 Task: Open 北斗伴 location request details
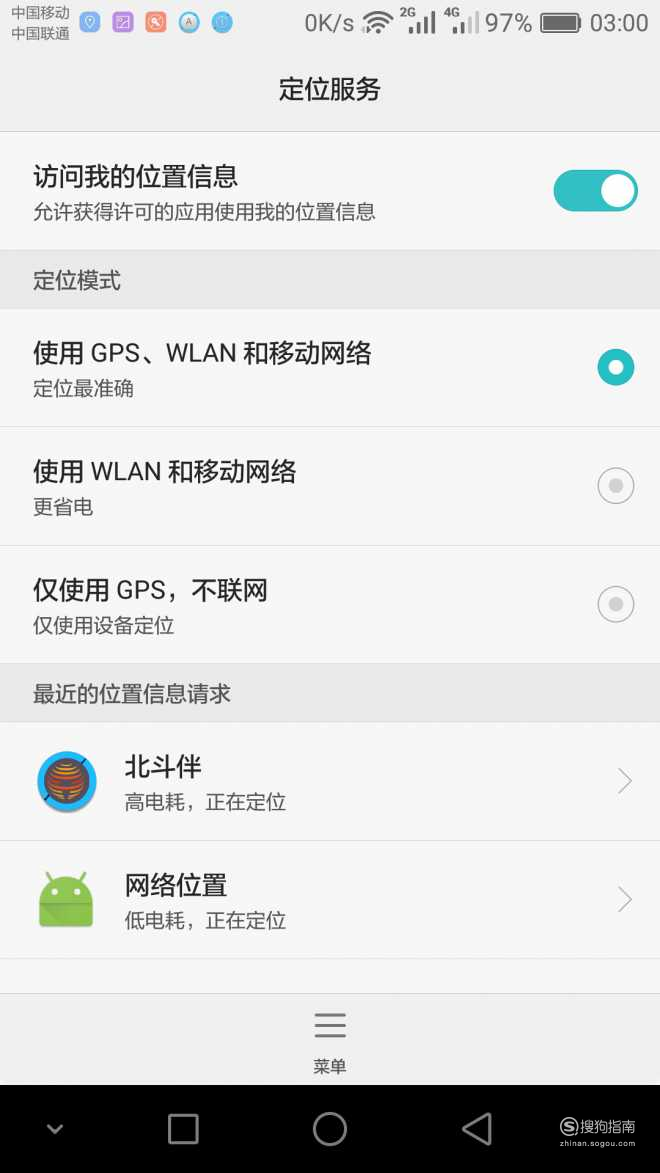click(x=330, y=781)
